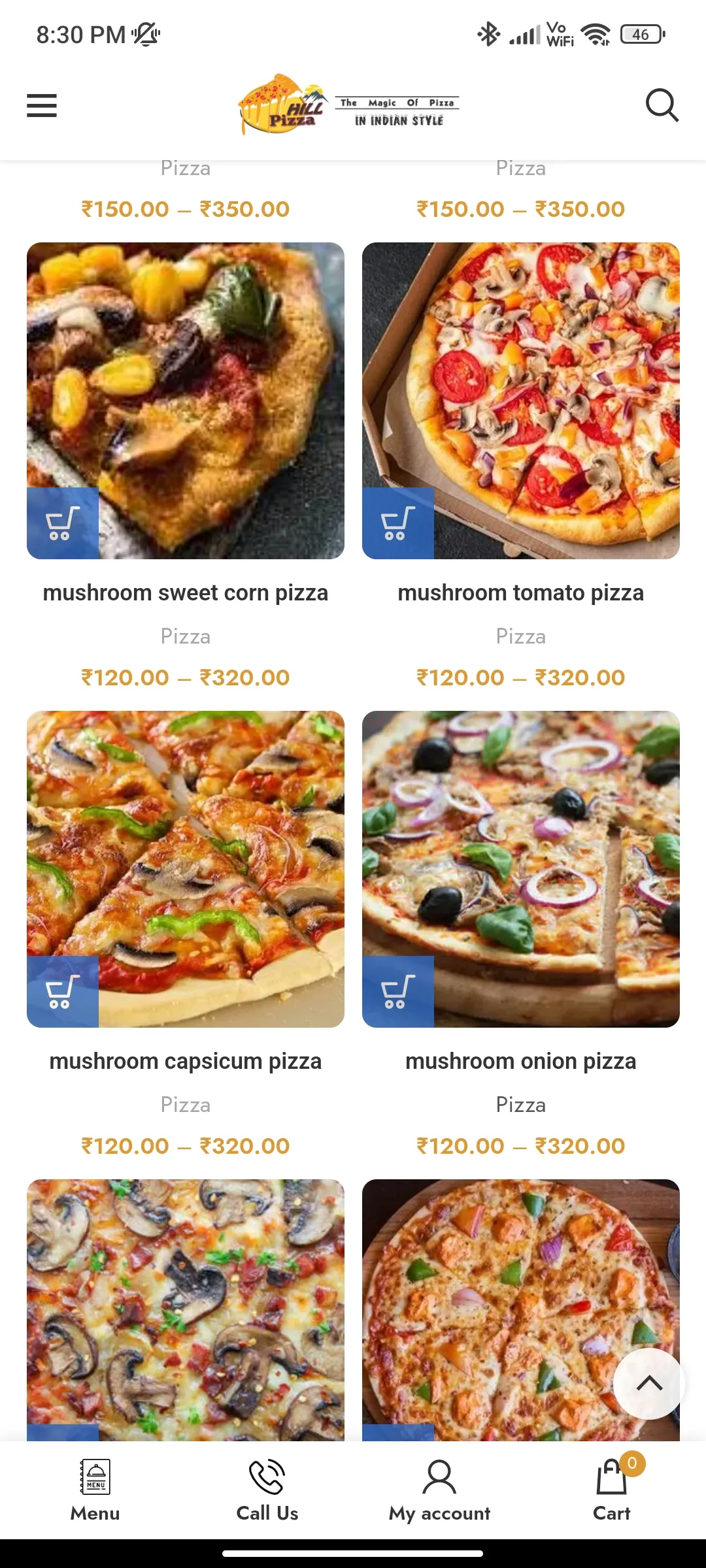This screenshot has width=706, height=1568.
Task: Add mushroom onion pizza to cart
Action: coord(398,992)
